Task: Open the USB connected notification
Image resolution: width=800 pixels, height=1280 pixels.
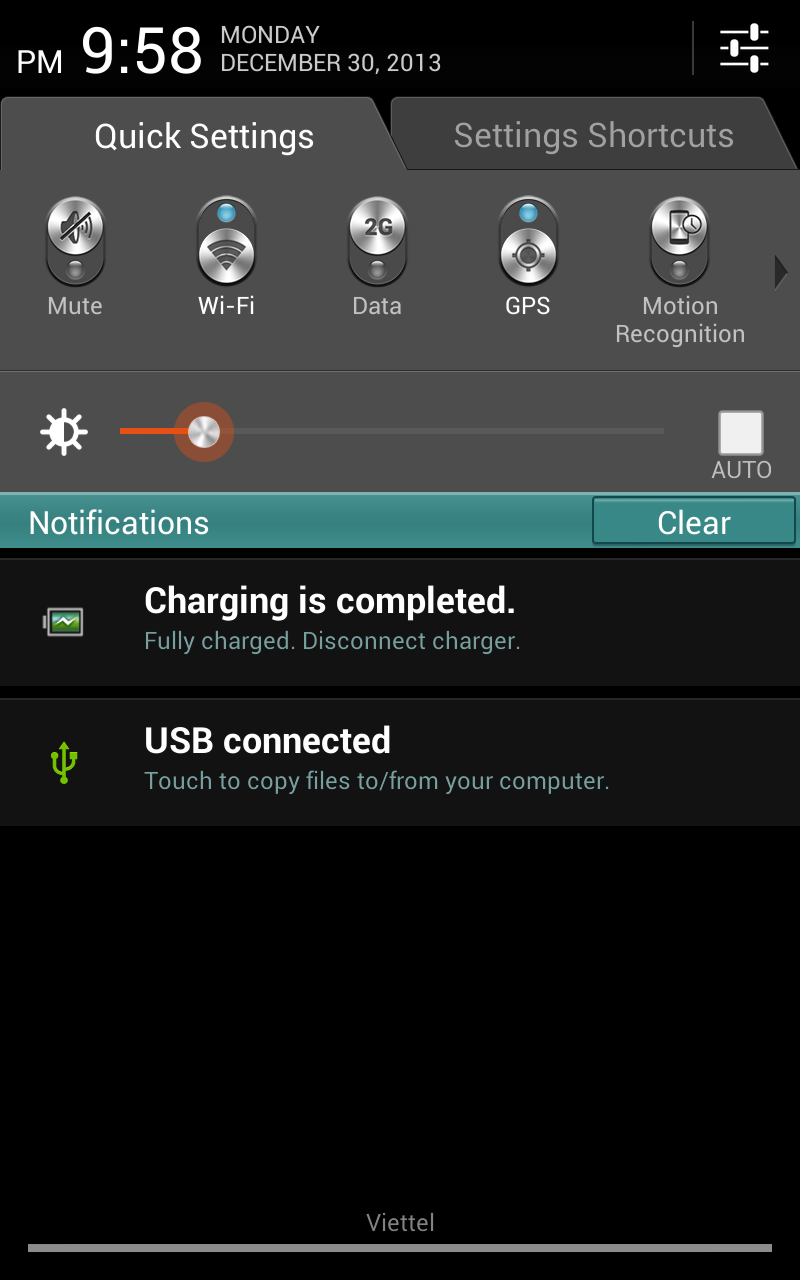Action: (400, 762)
